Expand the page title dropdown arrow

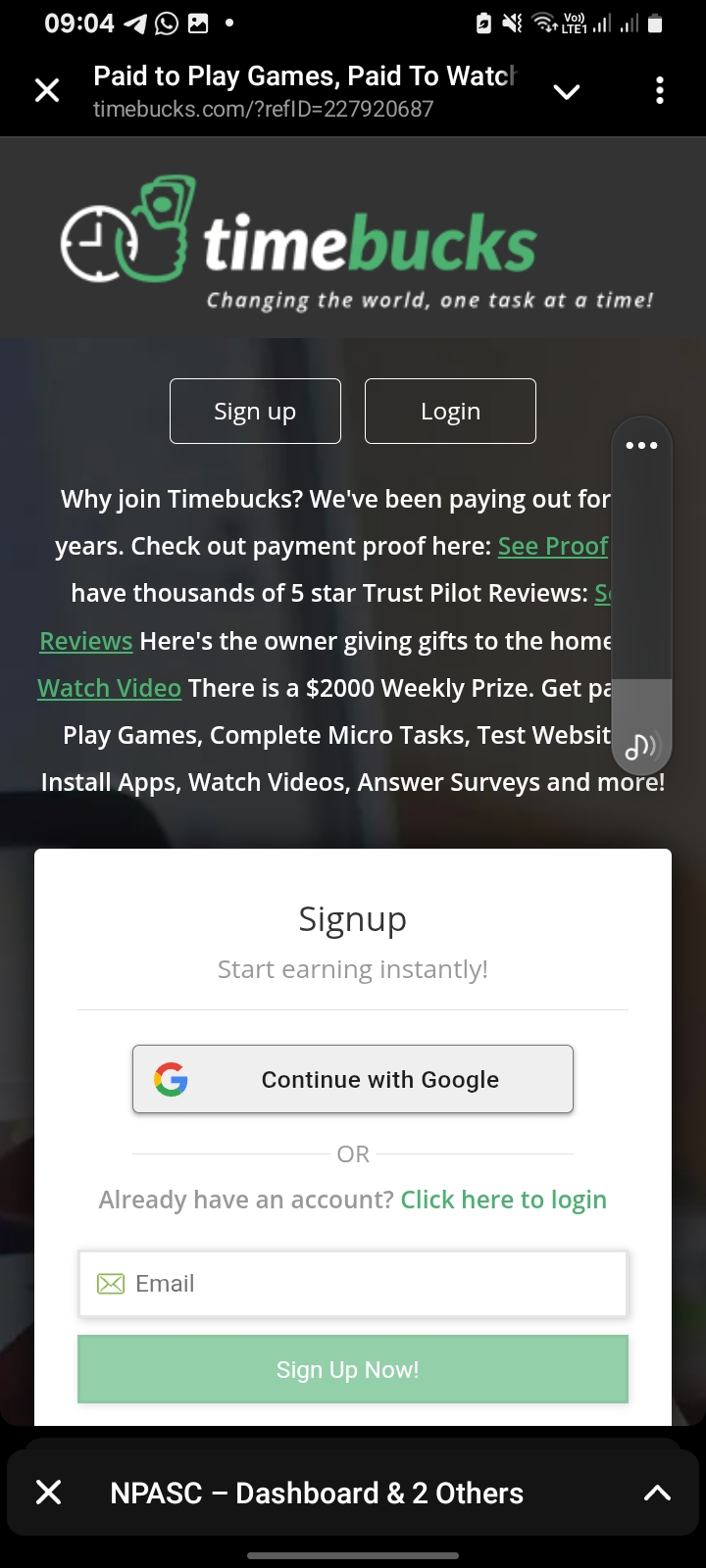click(567, 91)
